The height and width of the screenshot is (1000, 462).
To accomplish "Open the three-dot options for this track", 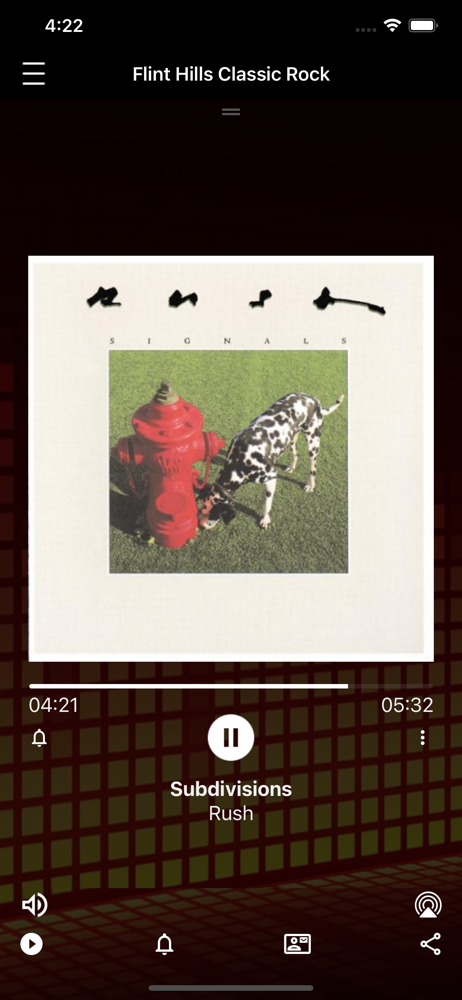I will (422, 738).
